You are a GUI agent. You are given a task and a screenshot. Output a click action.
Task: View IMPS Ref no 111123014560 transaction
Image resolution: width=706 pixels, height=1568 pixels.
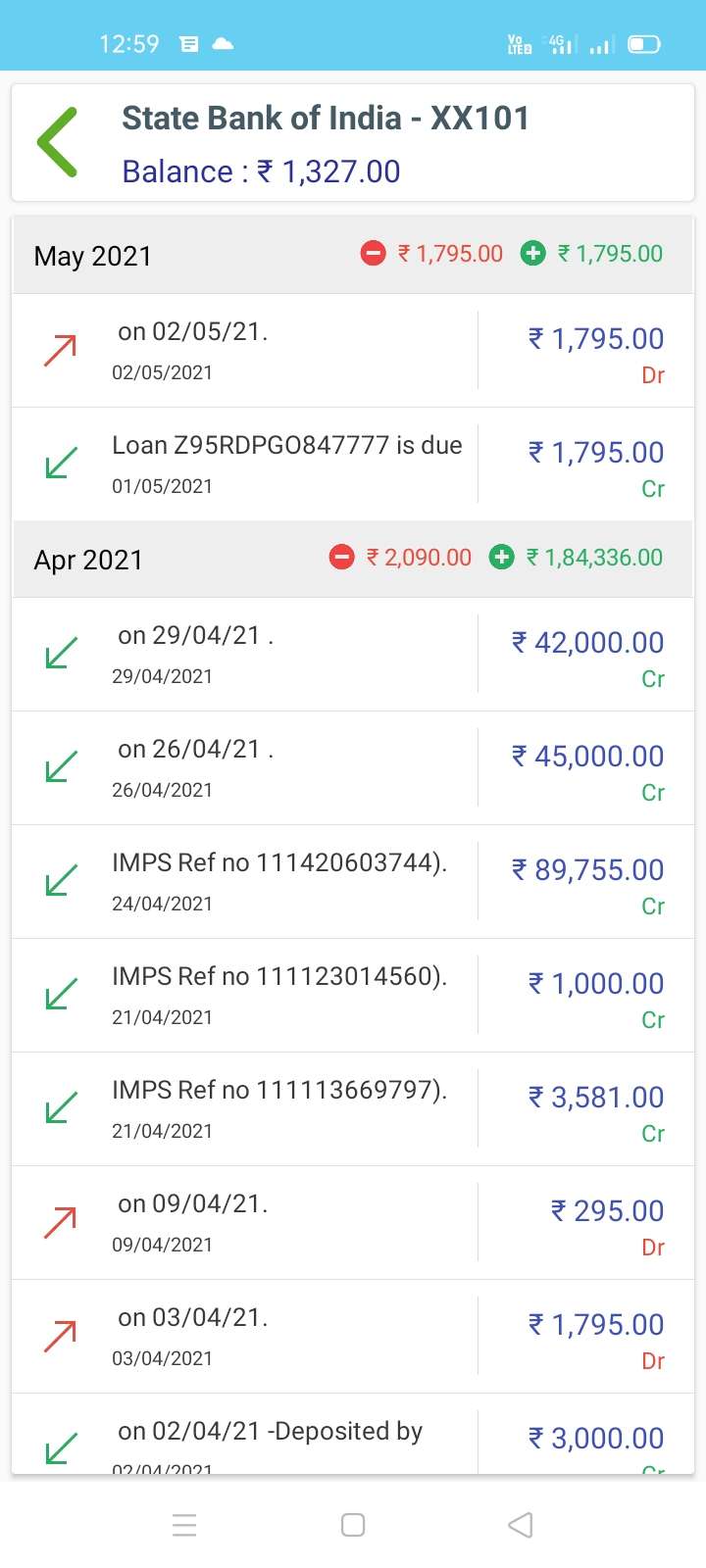click(x=352, y=996)
